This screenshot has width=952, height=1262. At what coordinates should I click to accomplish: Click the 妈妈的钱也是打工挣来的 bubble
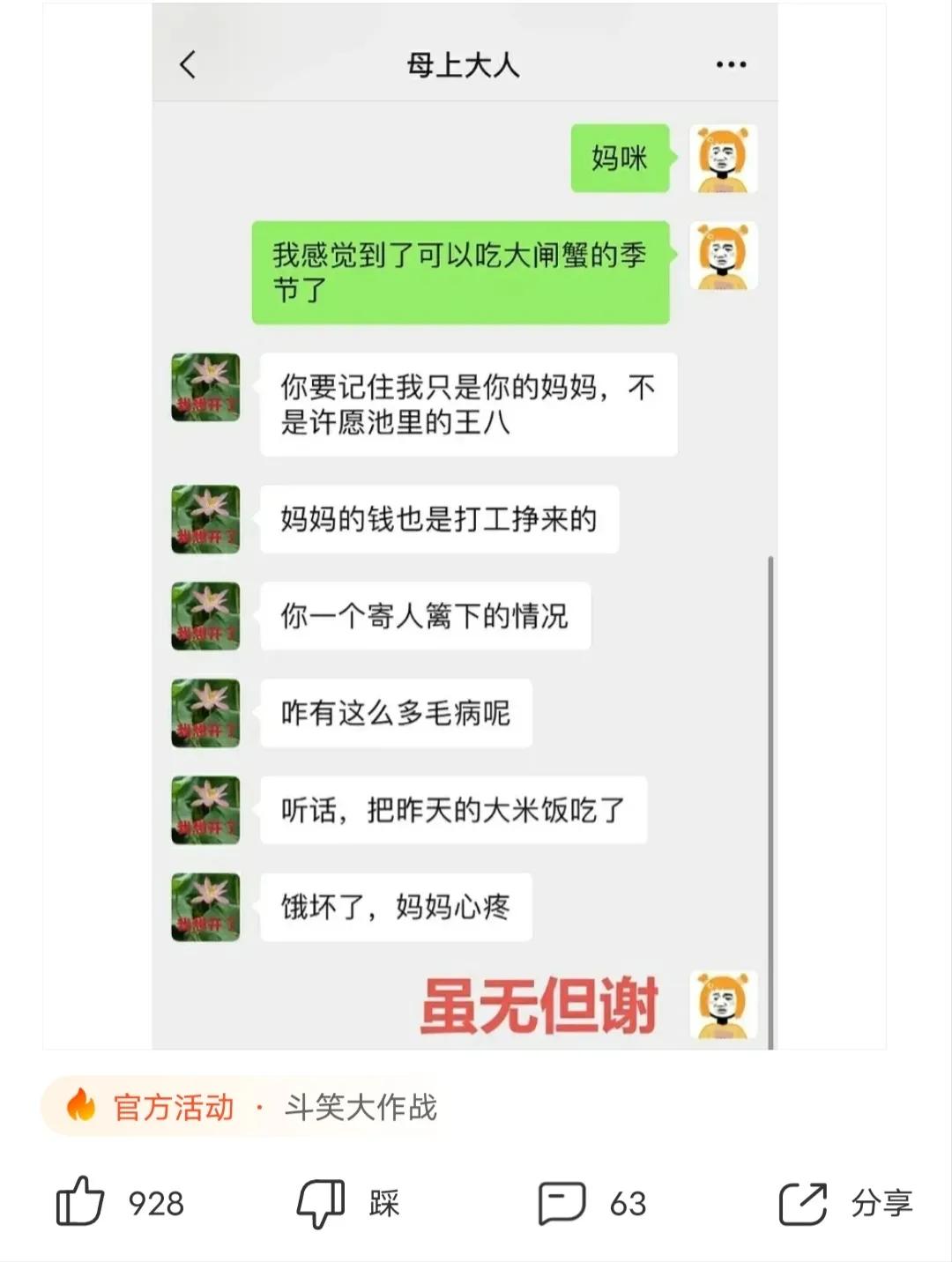[439, 520]
